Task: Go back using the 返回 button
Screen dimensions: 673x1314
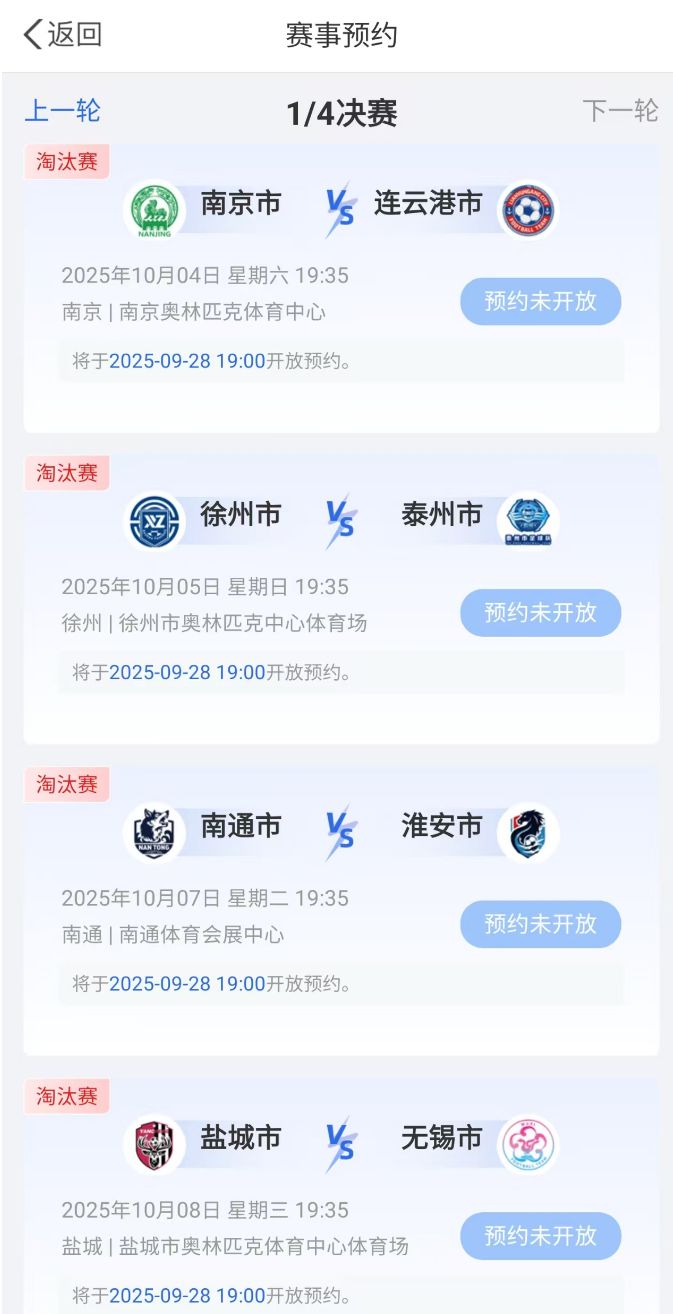Action: click(x=62, y=34)
